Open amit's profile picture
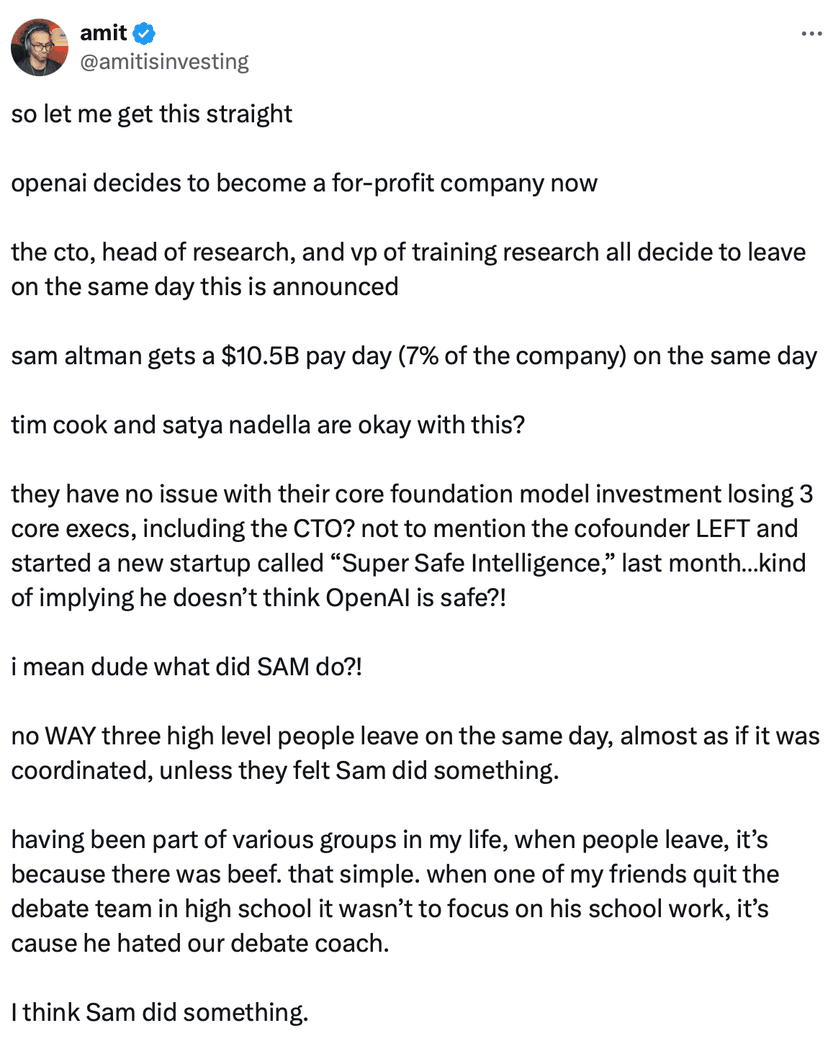Screen dimensions: 828x1051 coord(38,47)
